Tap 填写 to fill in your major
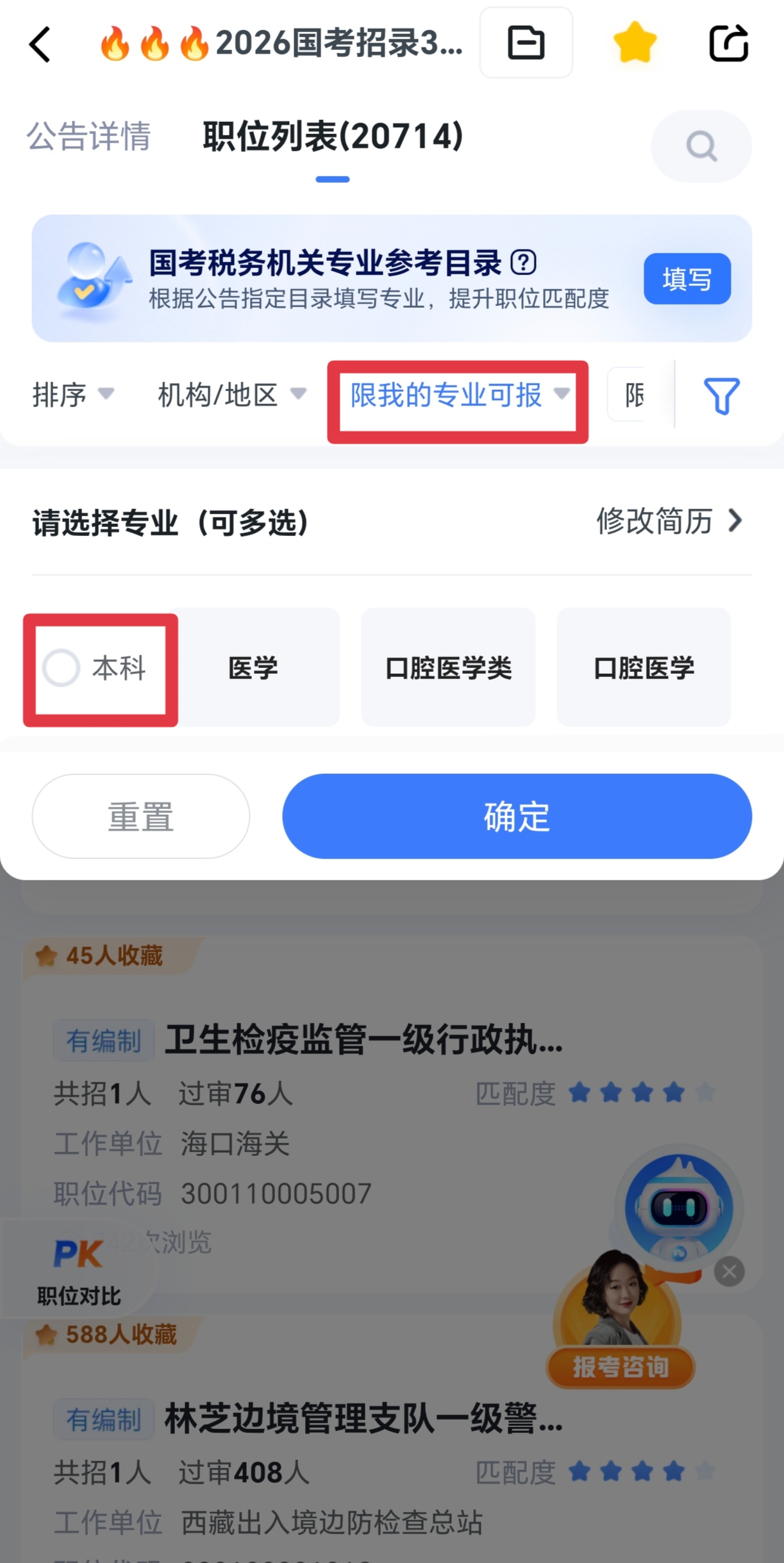 (x=687, y=279)
